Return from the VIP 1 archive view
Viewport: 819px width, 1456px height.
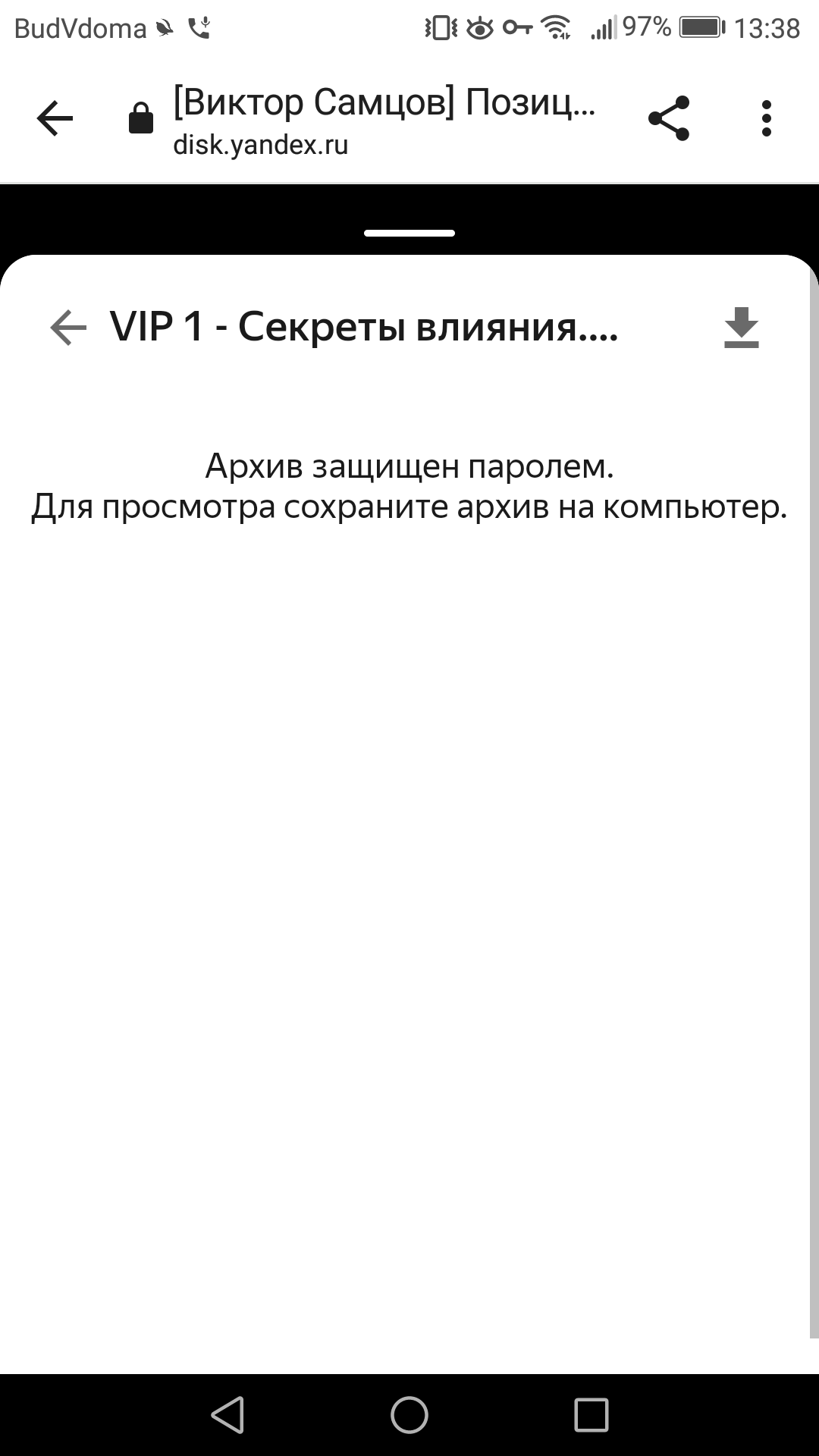68,328
